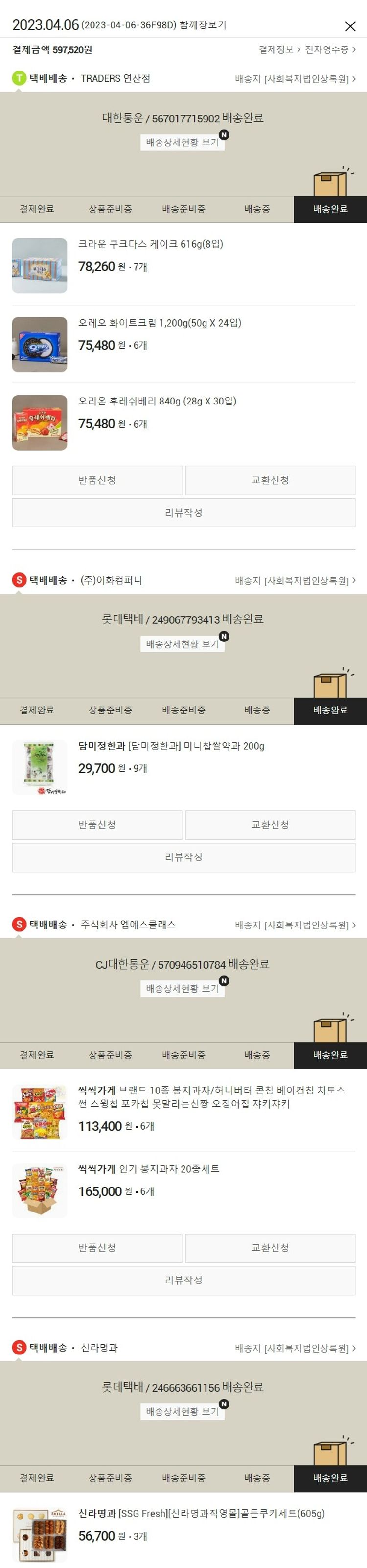Open 오리온 후레쉬베리 product
The width and height of the screenshot is (367, 1568).
[x=157, y=401]
